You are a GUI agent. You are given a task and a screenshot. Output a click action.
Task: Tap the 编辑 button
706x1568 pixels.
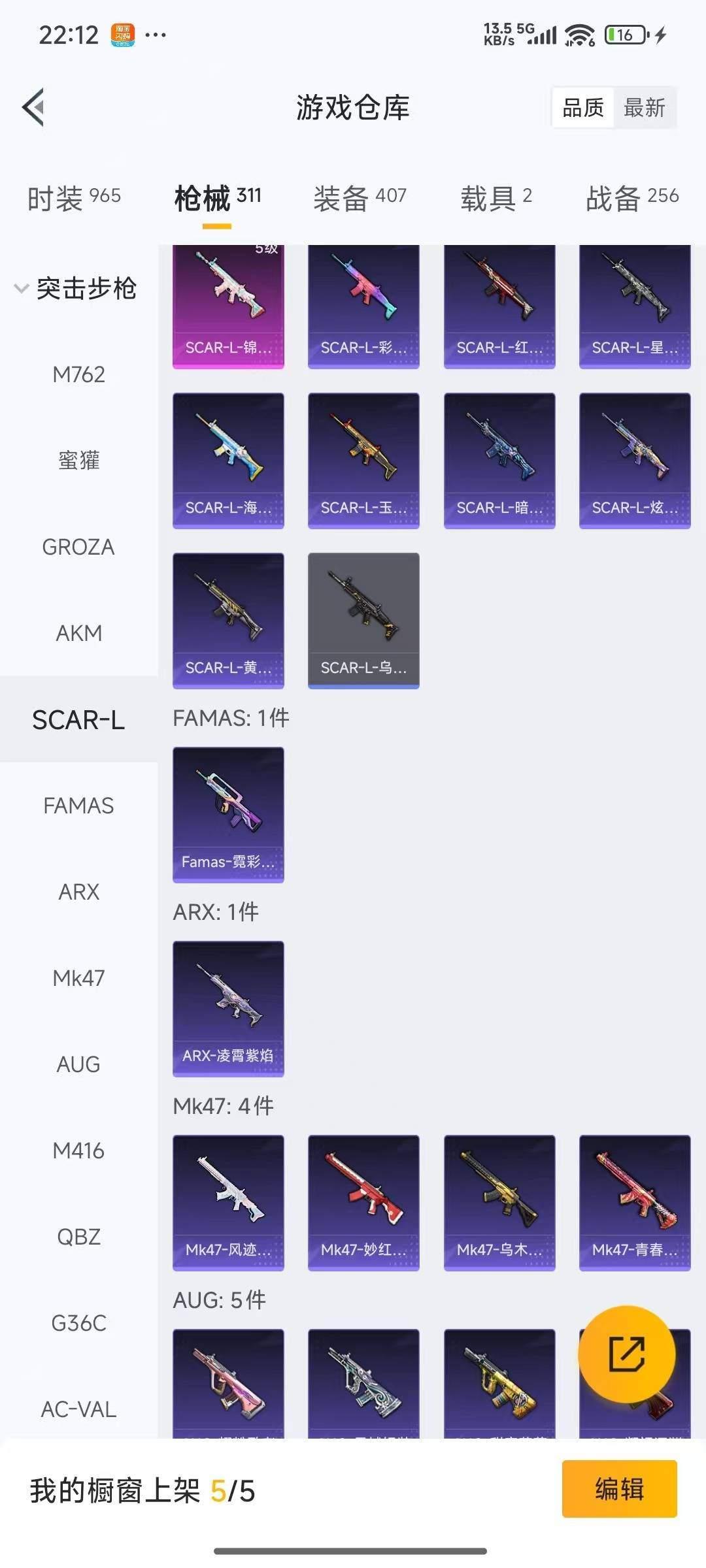(619, 1489)
